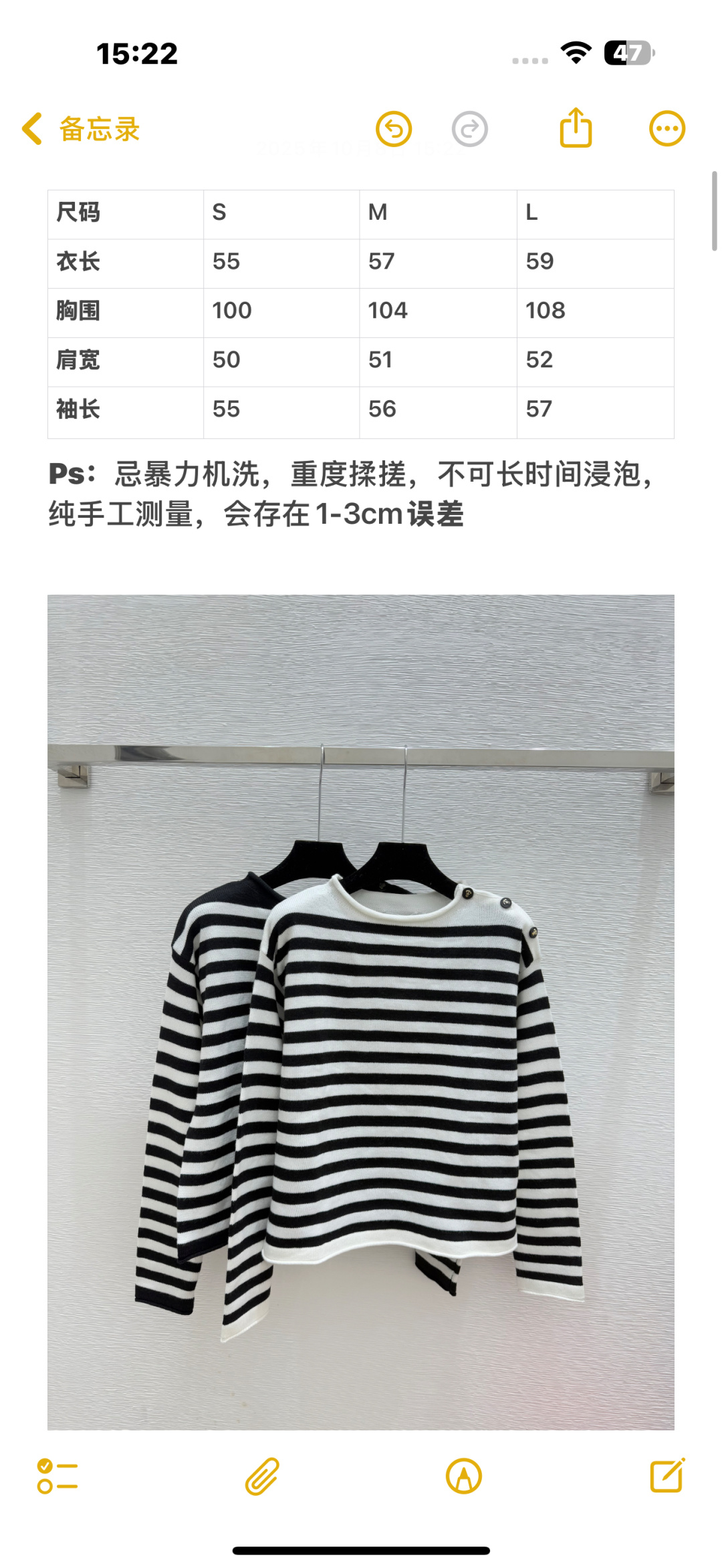
Task: Go back to 备忘录 notes list
Action: click(81, 129)
